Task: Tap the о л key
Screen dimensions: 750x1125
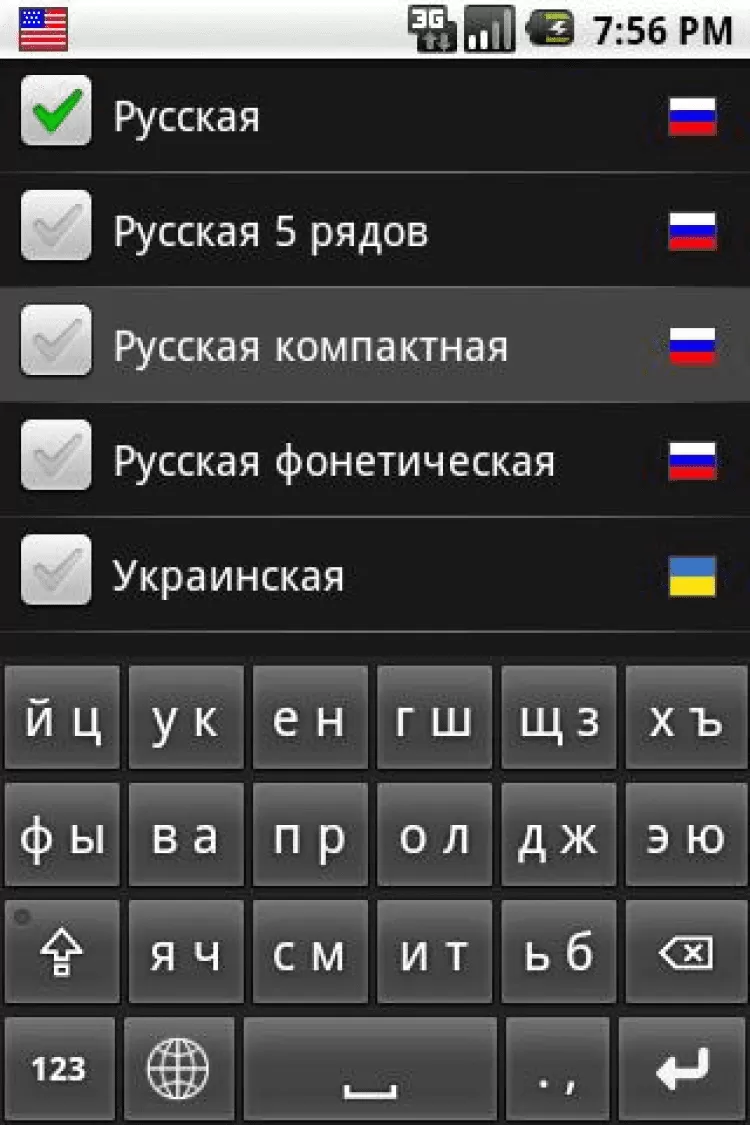Action: [x=434, y=835]
